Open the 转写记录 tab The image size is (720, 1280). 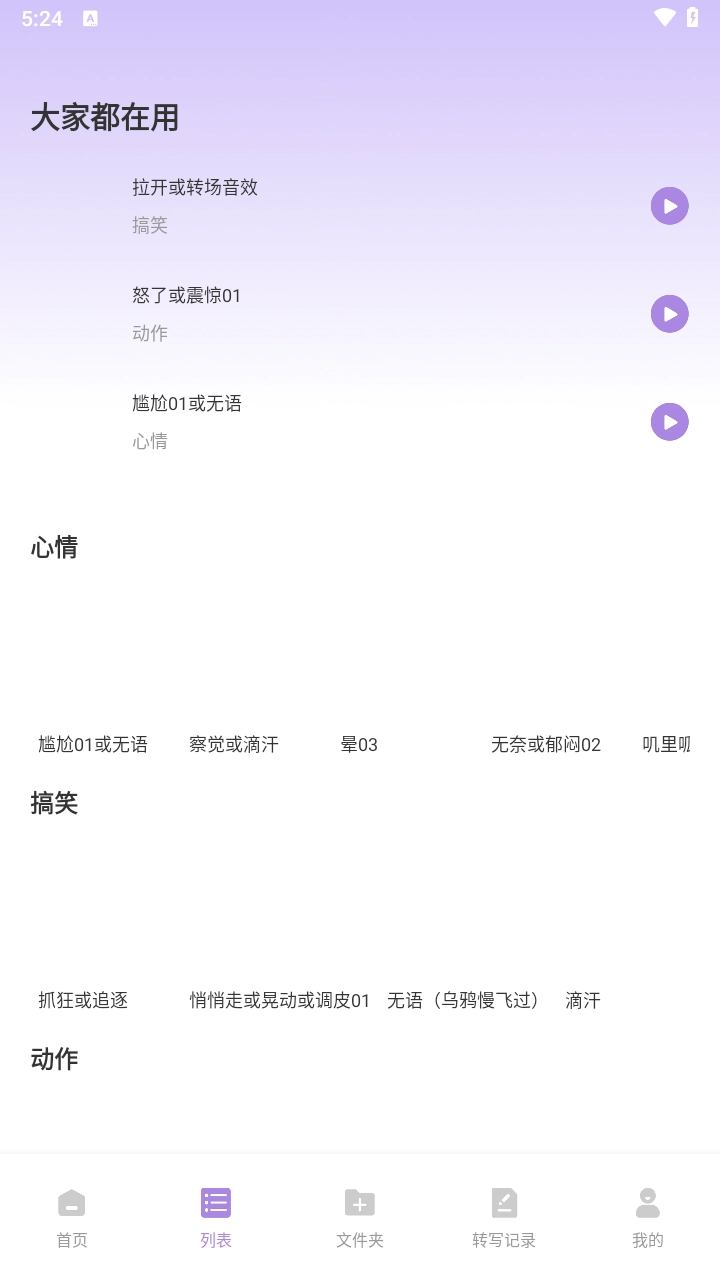504,1218
